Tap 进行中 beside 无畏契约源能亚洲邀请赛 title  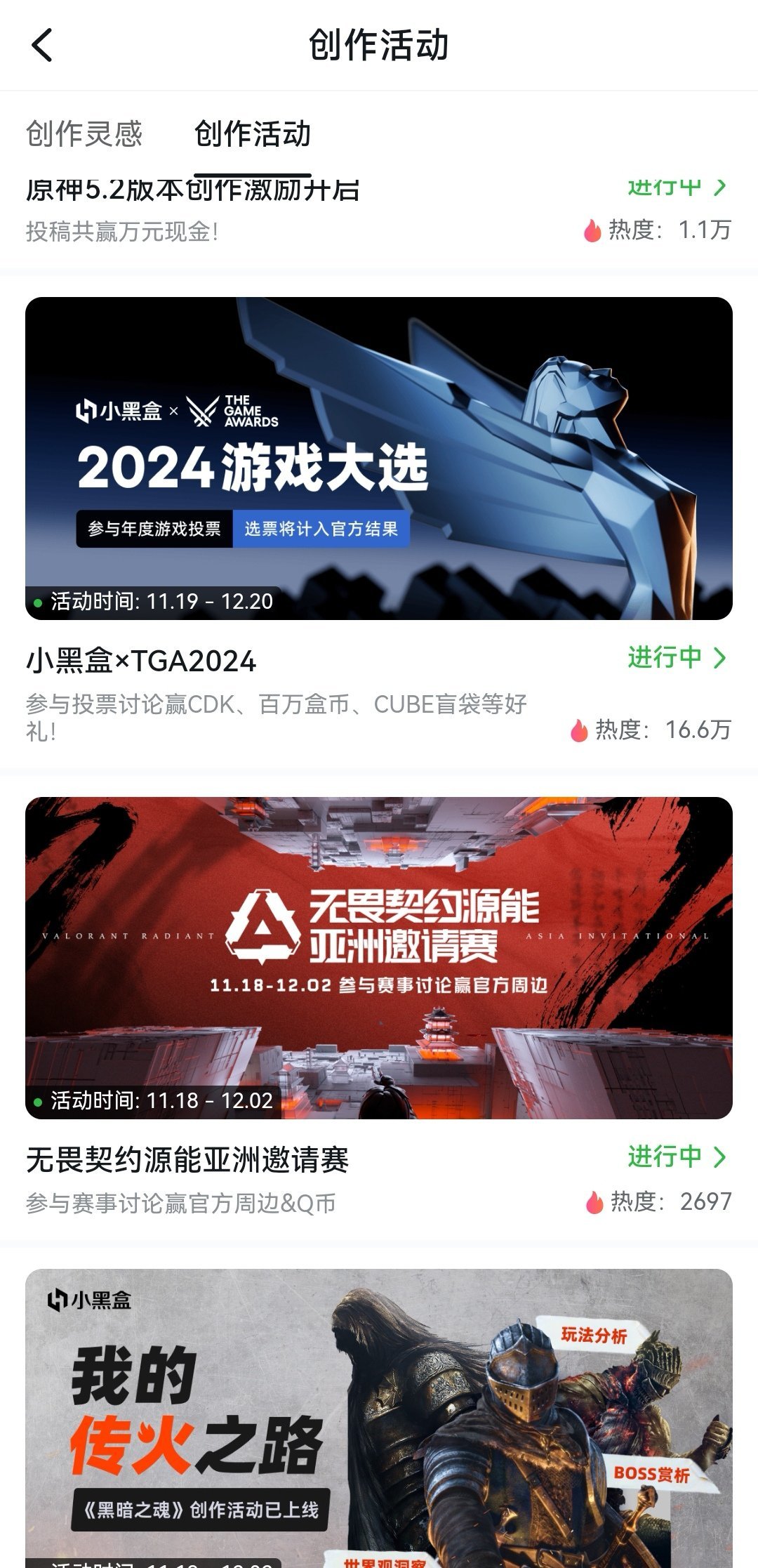point(677,1157)
